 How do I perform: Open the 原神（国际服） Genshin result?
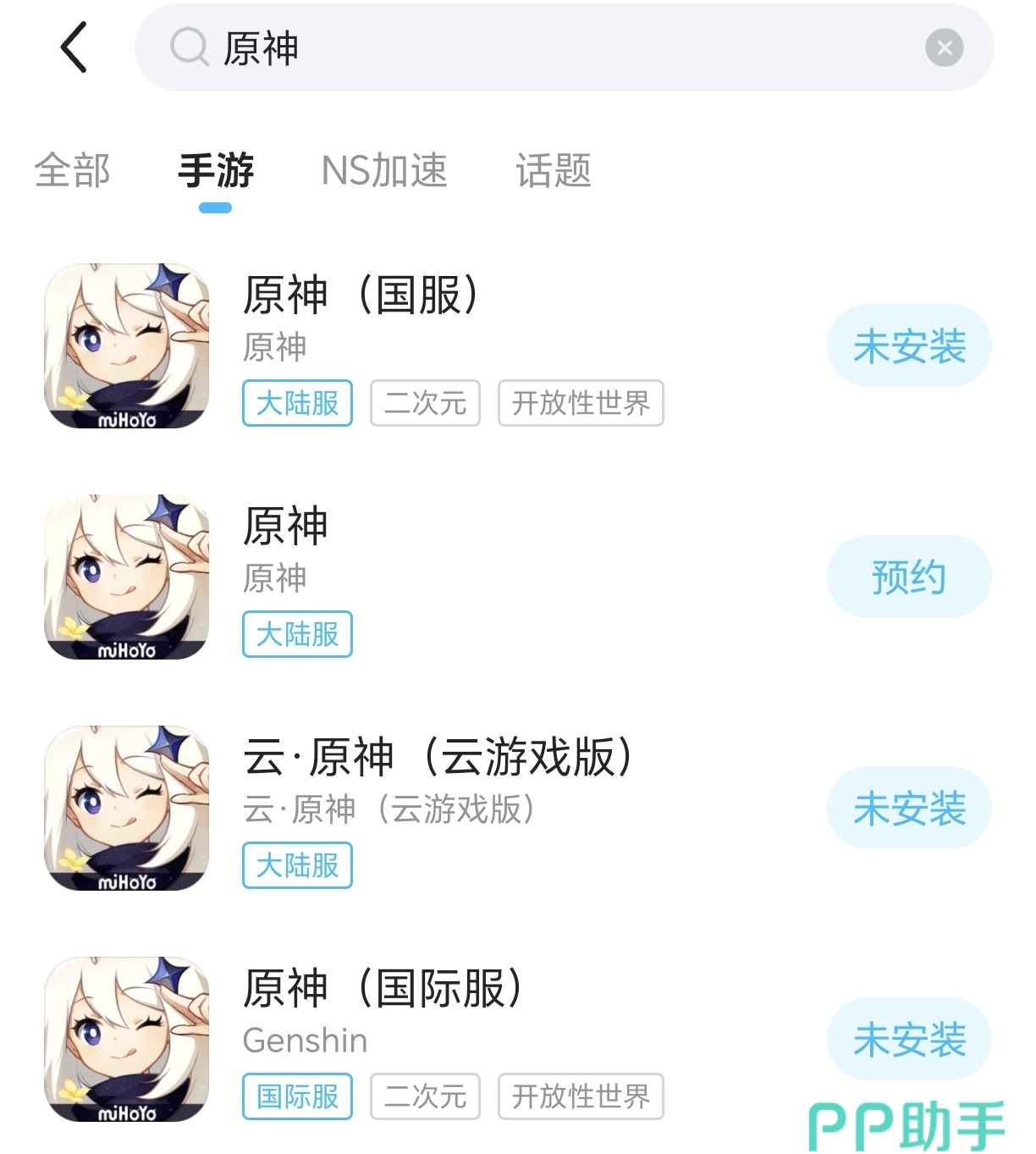click(383, 989)
